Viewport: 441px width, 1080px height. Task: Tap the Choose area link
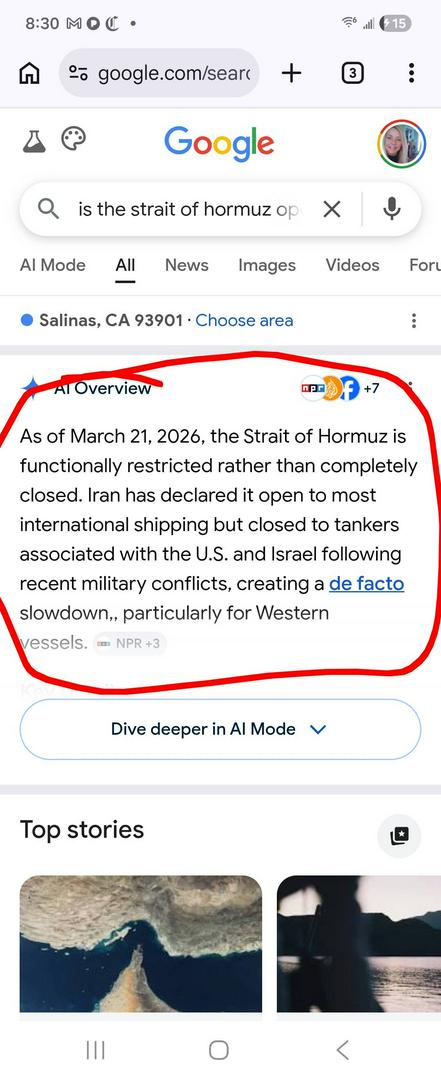coord(244,320)
